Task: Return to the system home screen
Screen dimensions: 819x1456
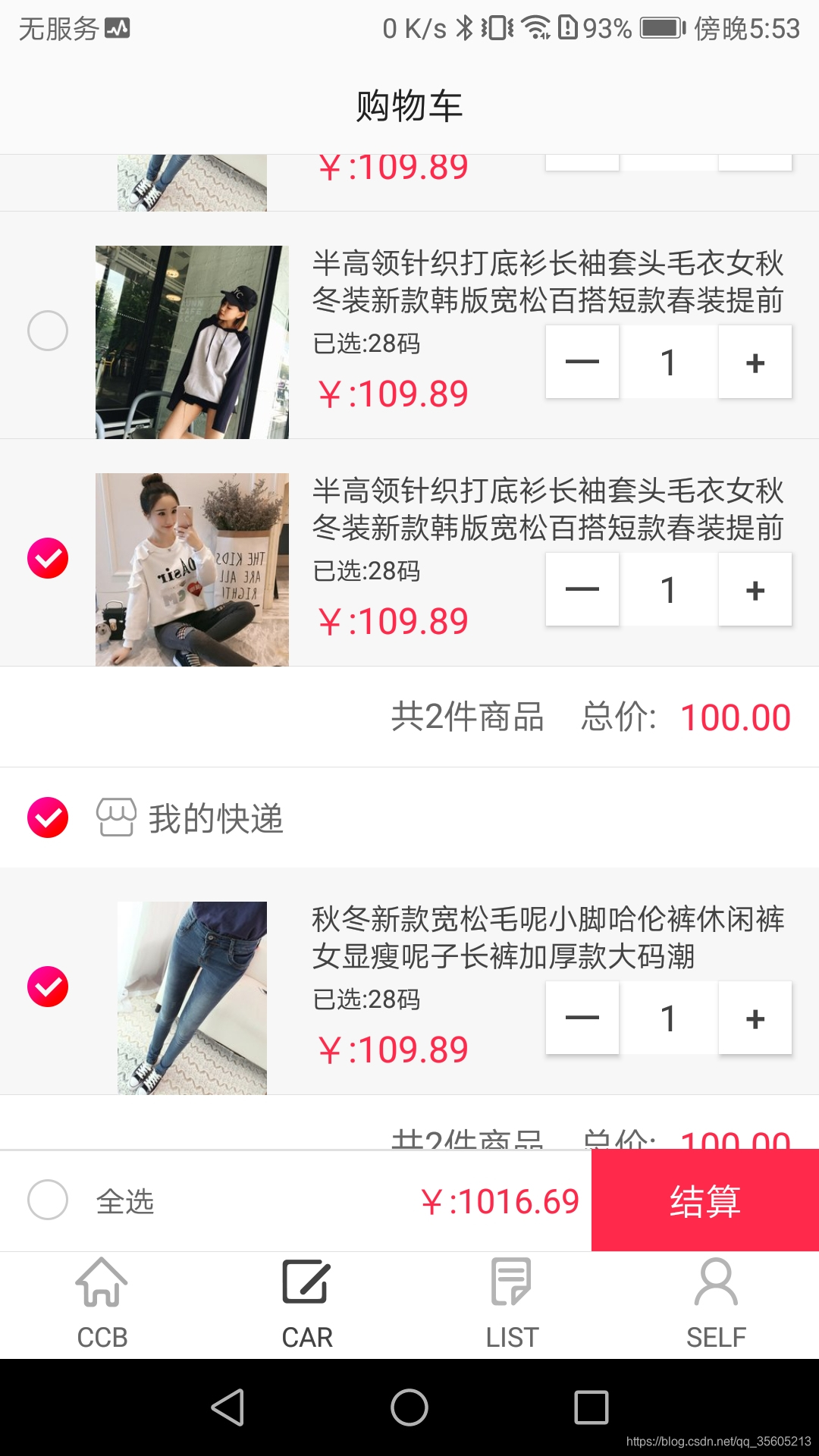Action: [409, 1407]
